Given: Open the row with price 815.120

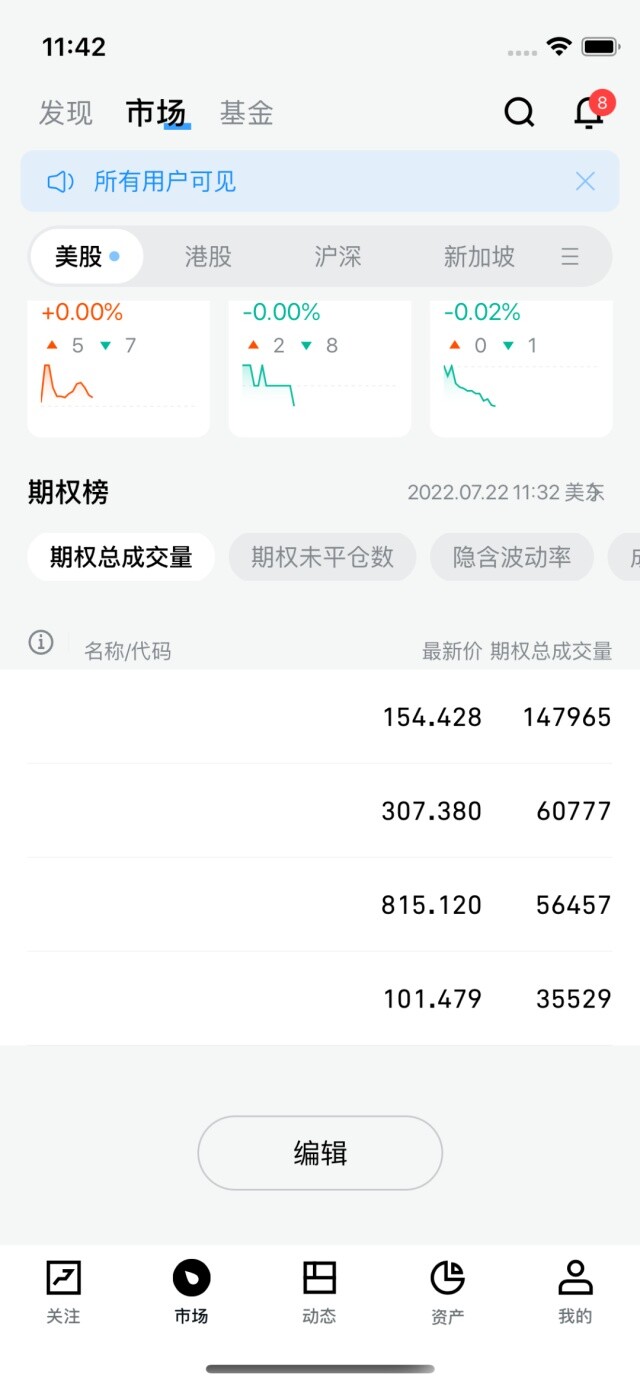Looking at the screenshot, I should click(x=320, y=905).
